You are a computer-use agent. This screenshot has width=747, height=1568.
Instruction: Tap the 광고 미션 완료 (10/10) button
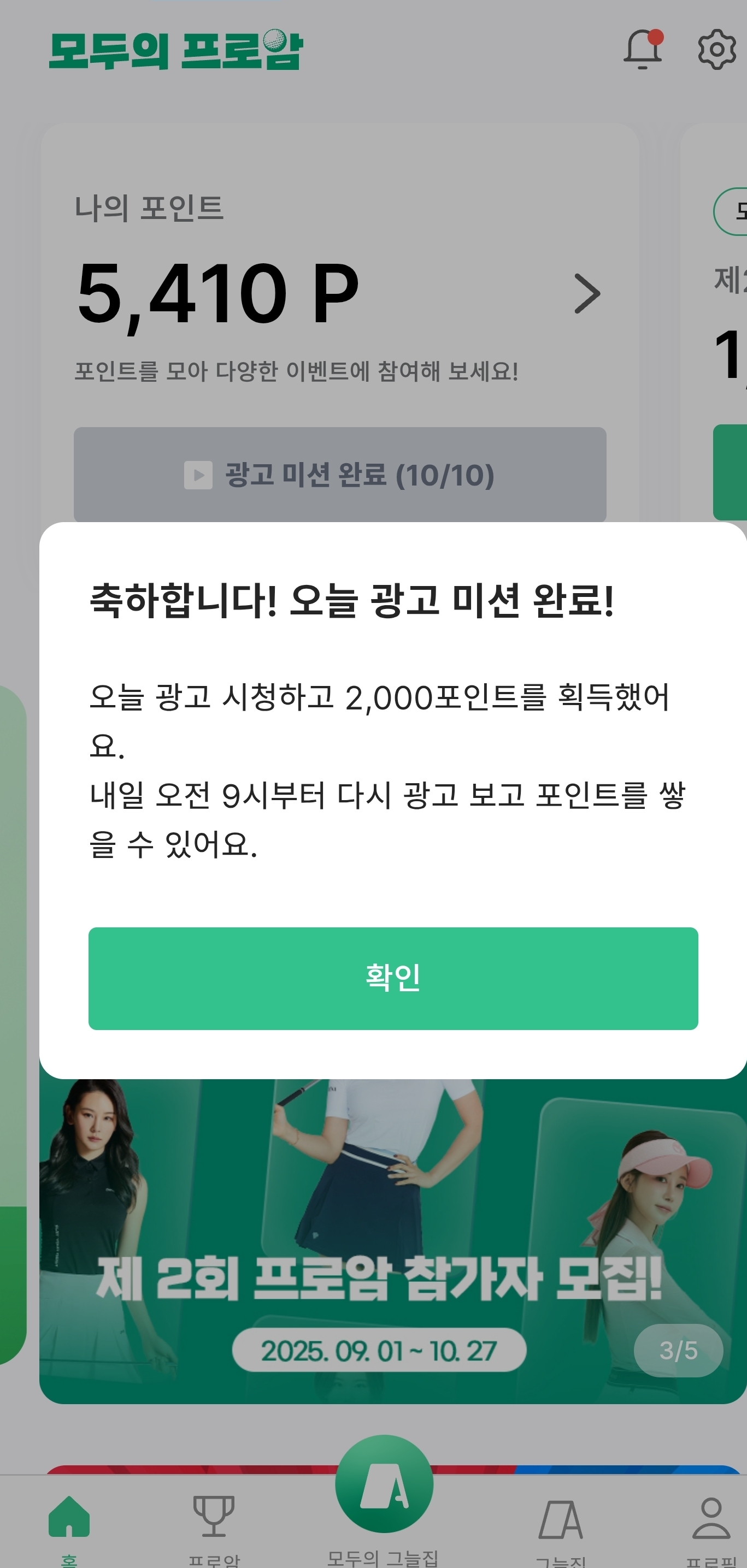(x=340, y=475)
